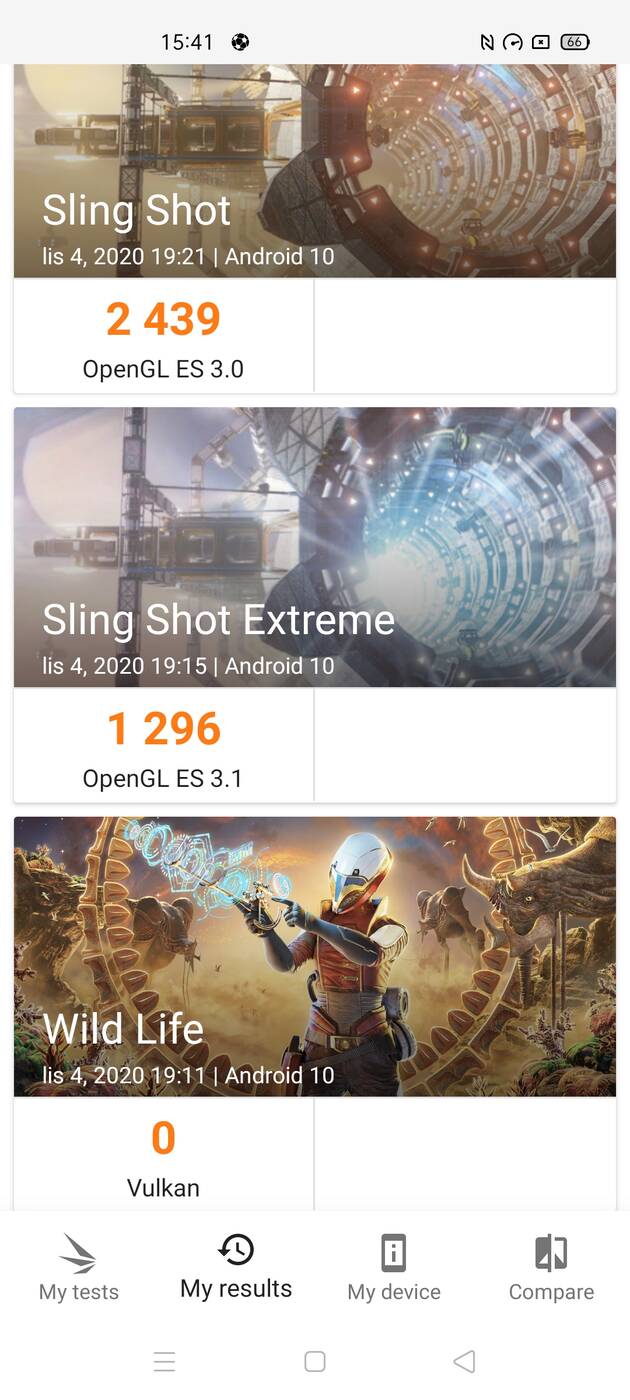Switch to the My tests tab
Image resolution: width=630 pixels, height=1400 pixels.
[79, 1268]
